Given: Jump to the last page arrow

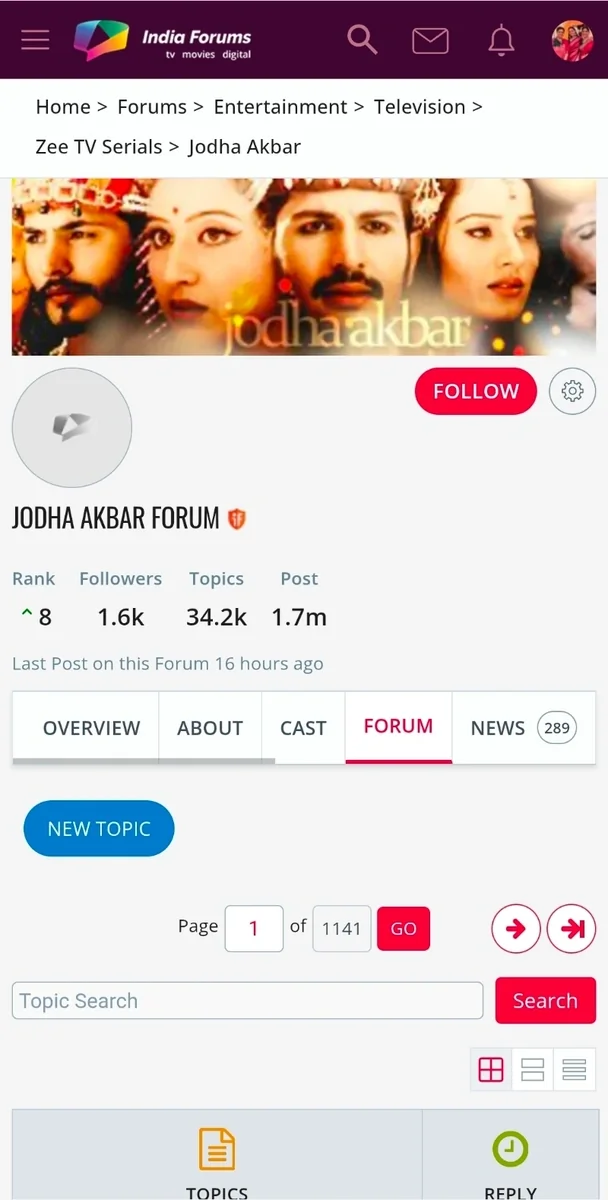Looking at the screenshot, I should click(x=572, y=929).
